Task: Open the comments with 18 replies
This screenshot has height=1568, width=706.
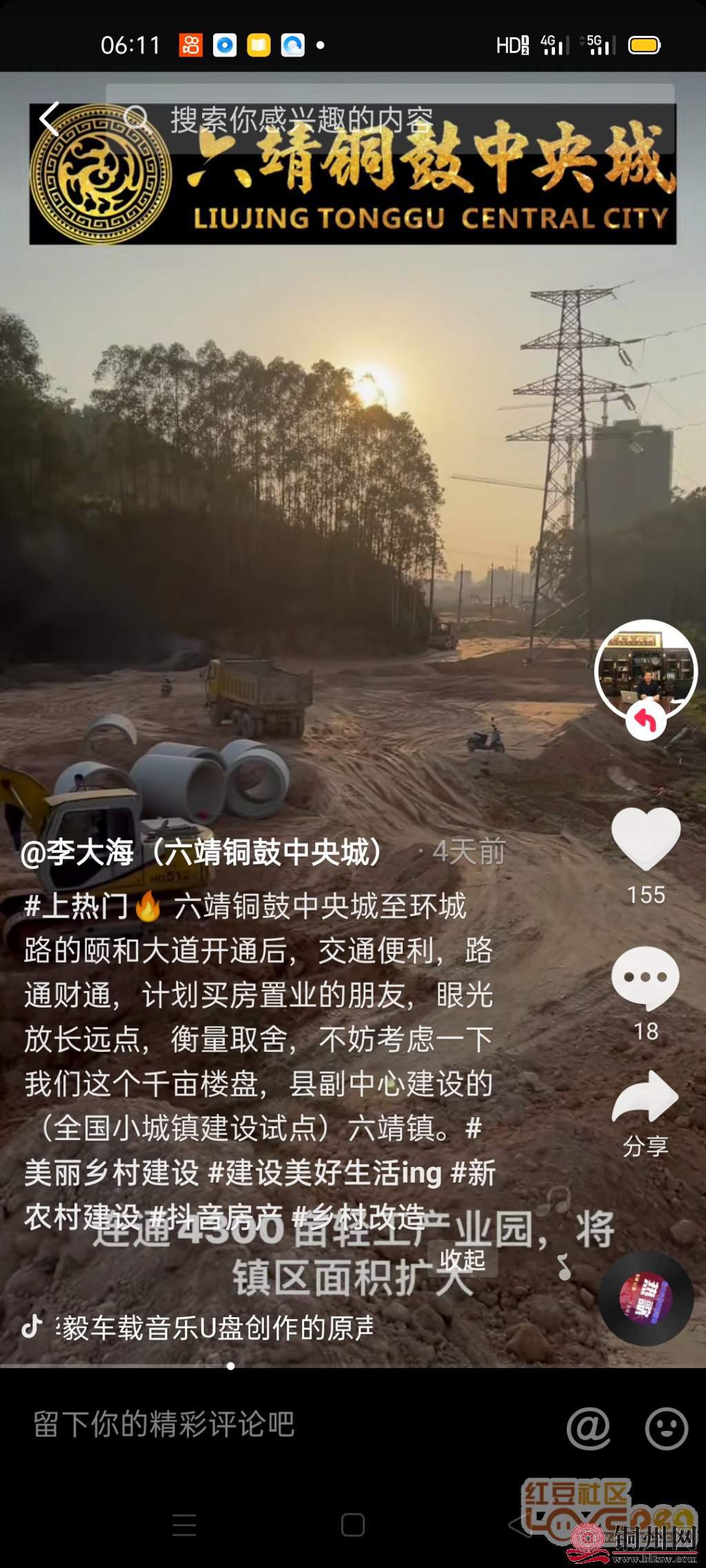Action: [645, 979]
